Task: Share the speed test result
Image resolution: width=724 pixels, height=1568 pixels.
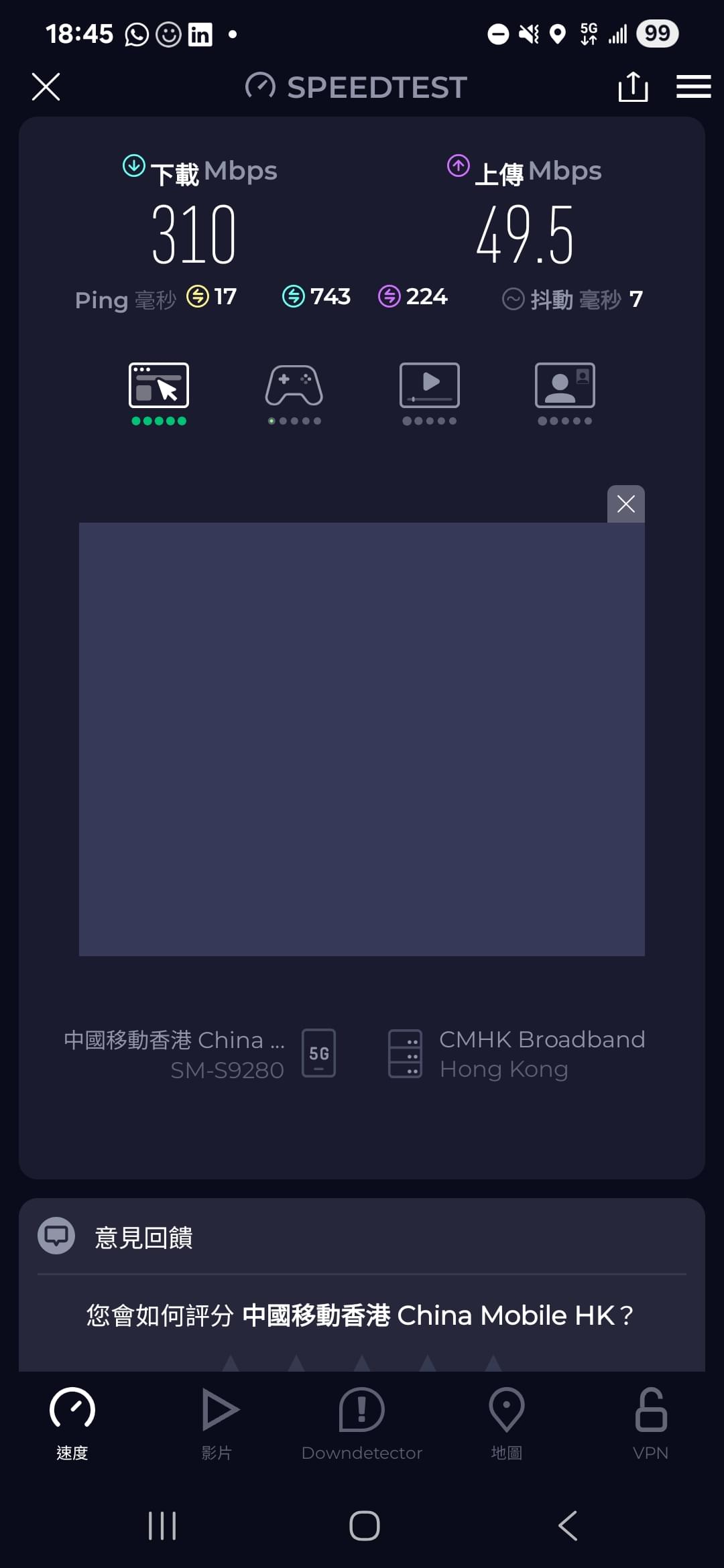Action: click(633, 87)
